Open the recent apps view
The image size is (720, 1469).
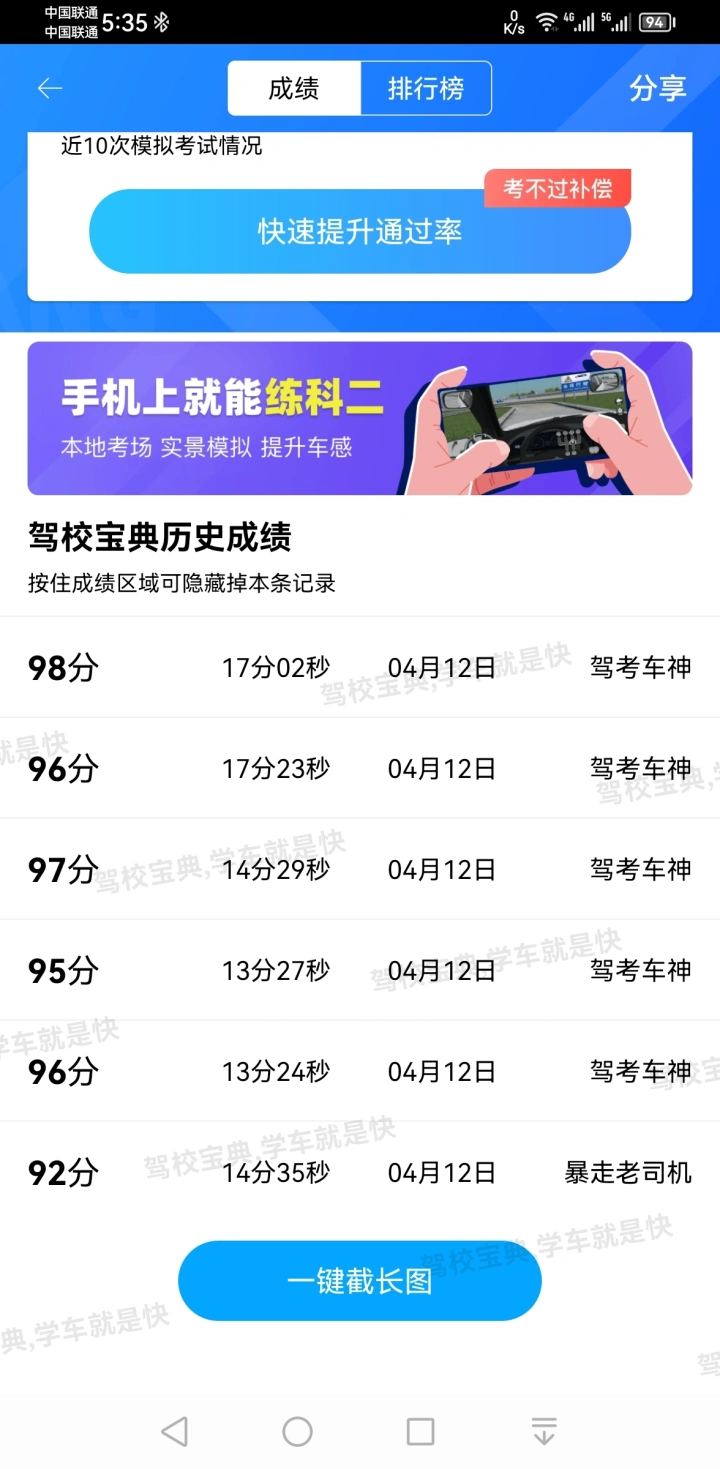coord(420,1431)
